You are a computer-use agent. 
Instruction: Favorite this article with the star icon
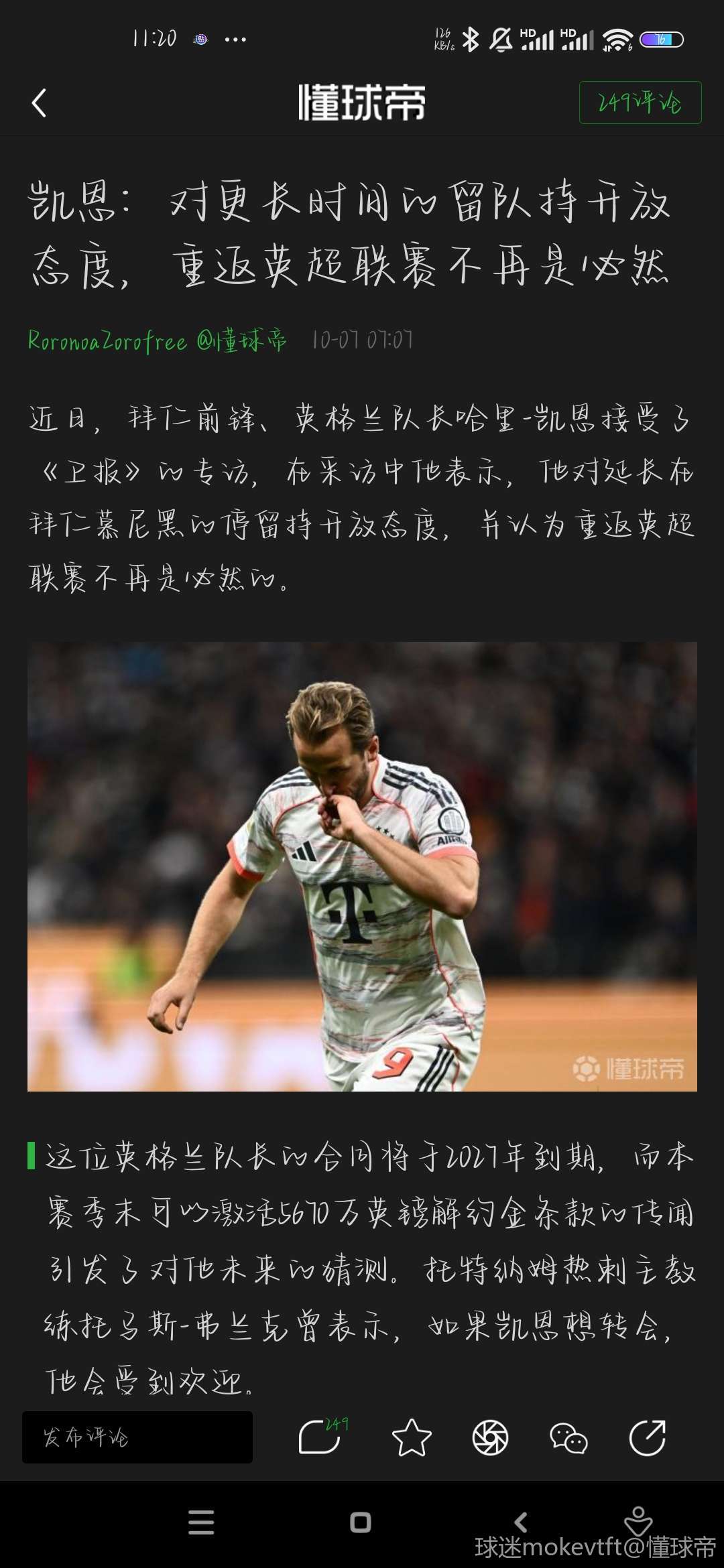tap(411, 1437)
